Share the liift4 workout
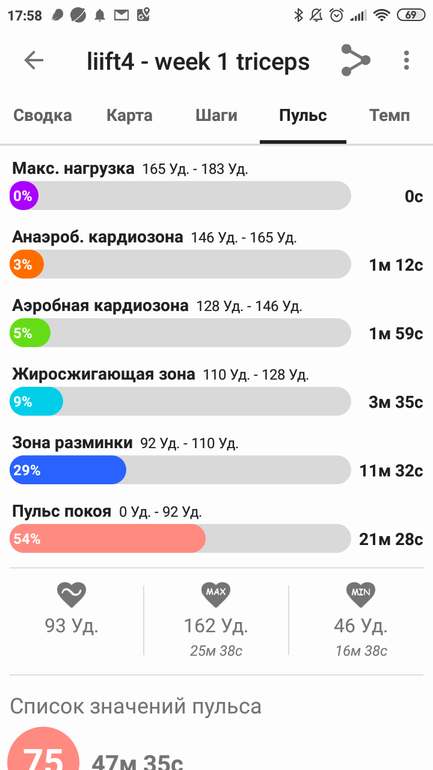The width and height of the screenshot is (433, 770). pos(355,60)
